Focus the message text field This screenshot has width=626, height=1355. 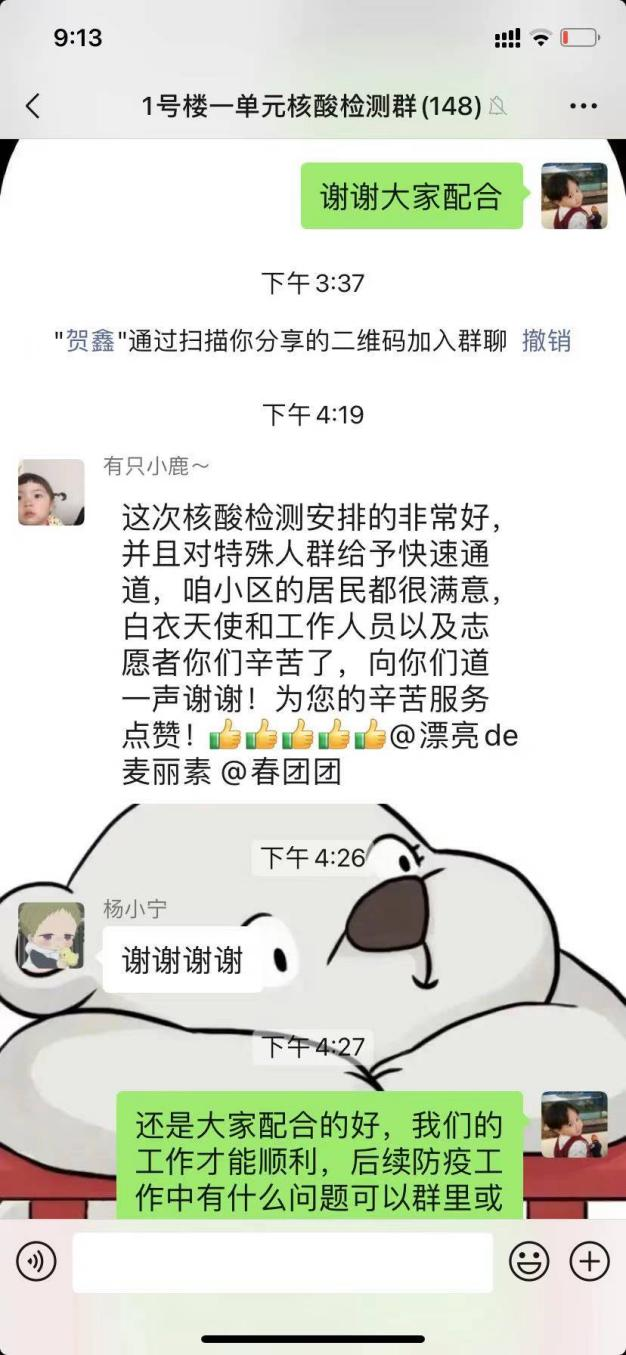[x=282, y=1262]
